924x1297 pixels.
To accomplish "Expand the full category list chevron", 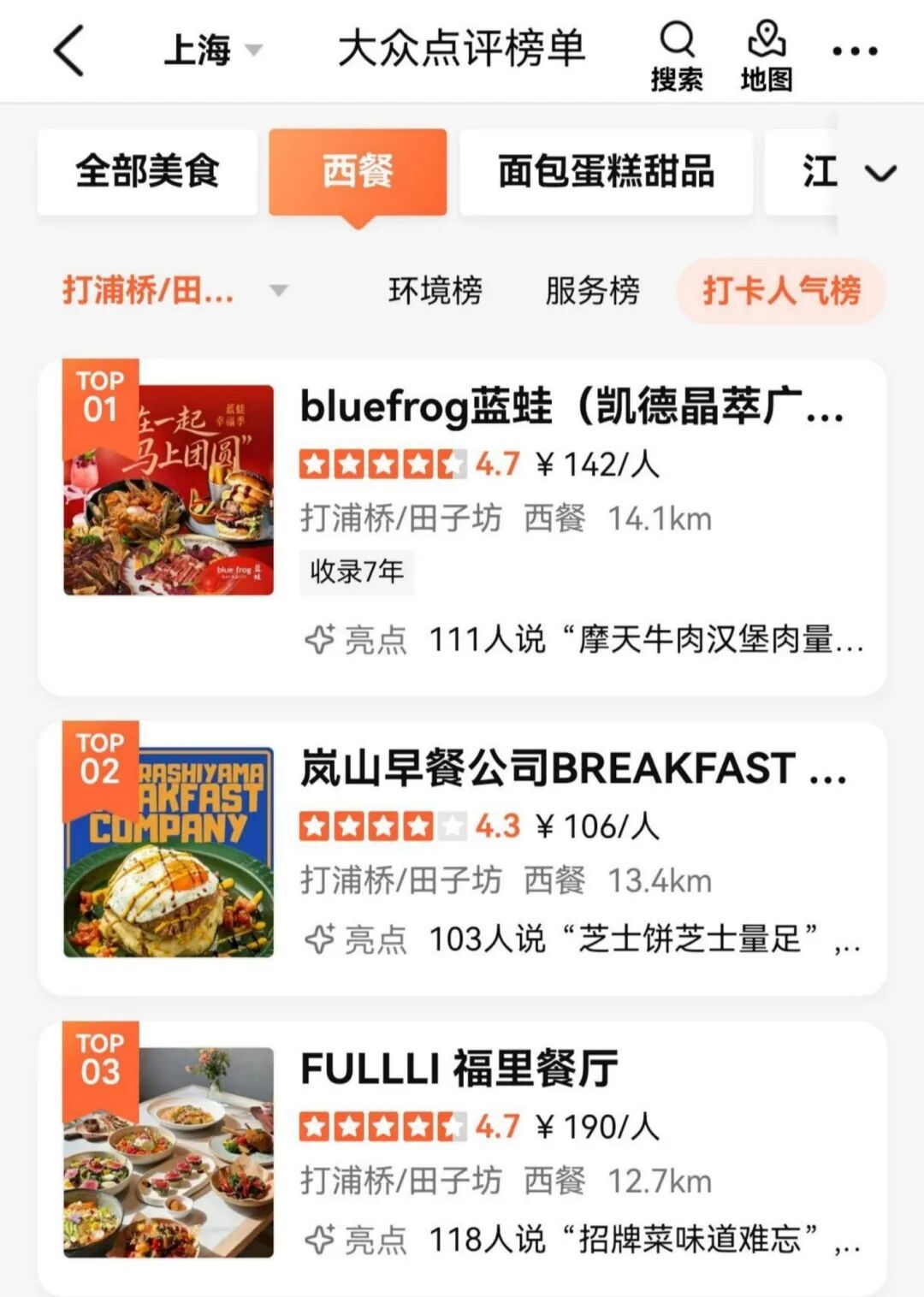I will click(880, 173).
